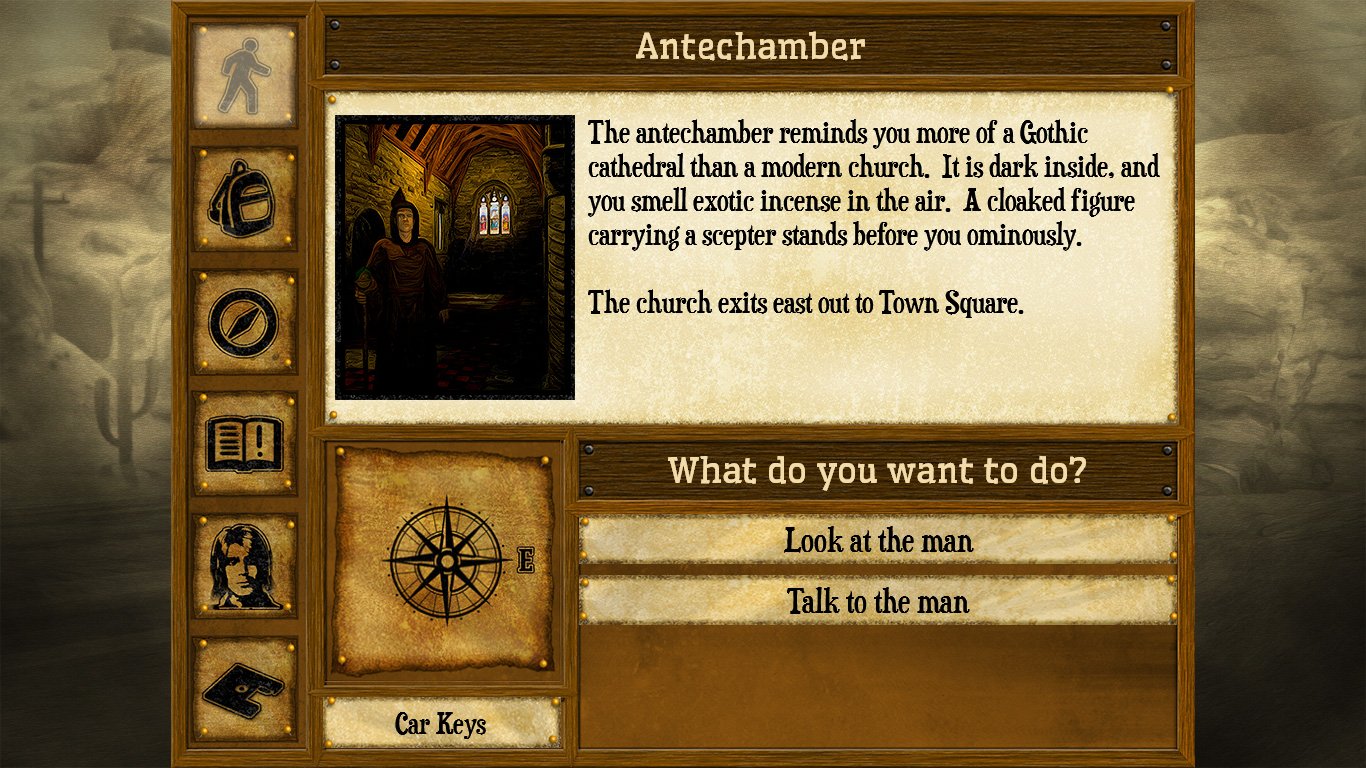Open the character portrait icon
Screen dimensions: 1366x768
(x=244, y=565)
